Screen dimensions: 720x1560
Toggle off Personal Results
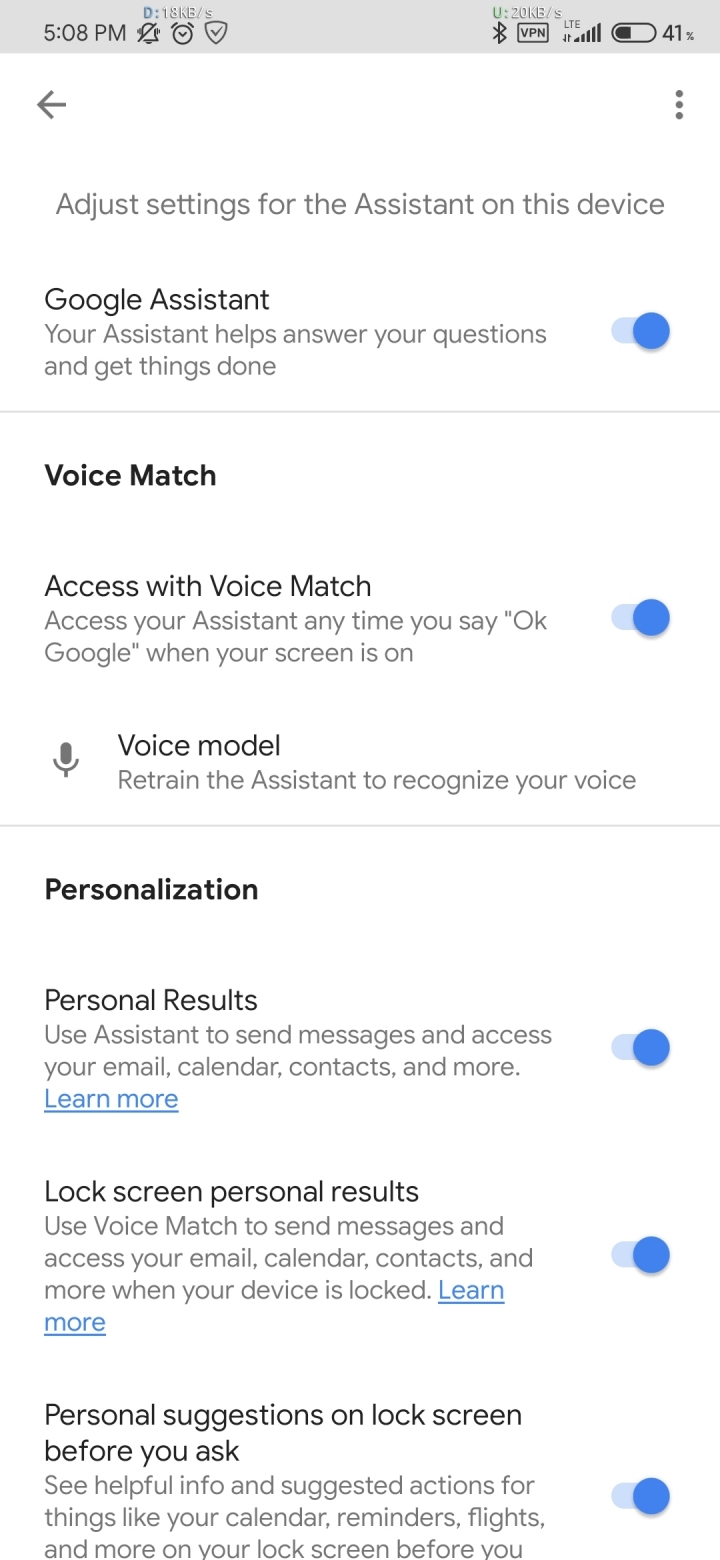[641, 1048]
